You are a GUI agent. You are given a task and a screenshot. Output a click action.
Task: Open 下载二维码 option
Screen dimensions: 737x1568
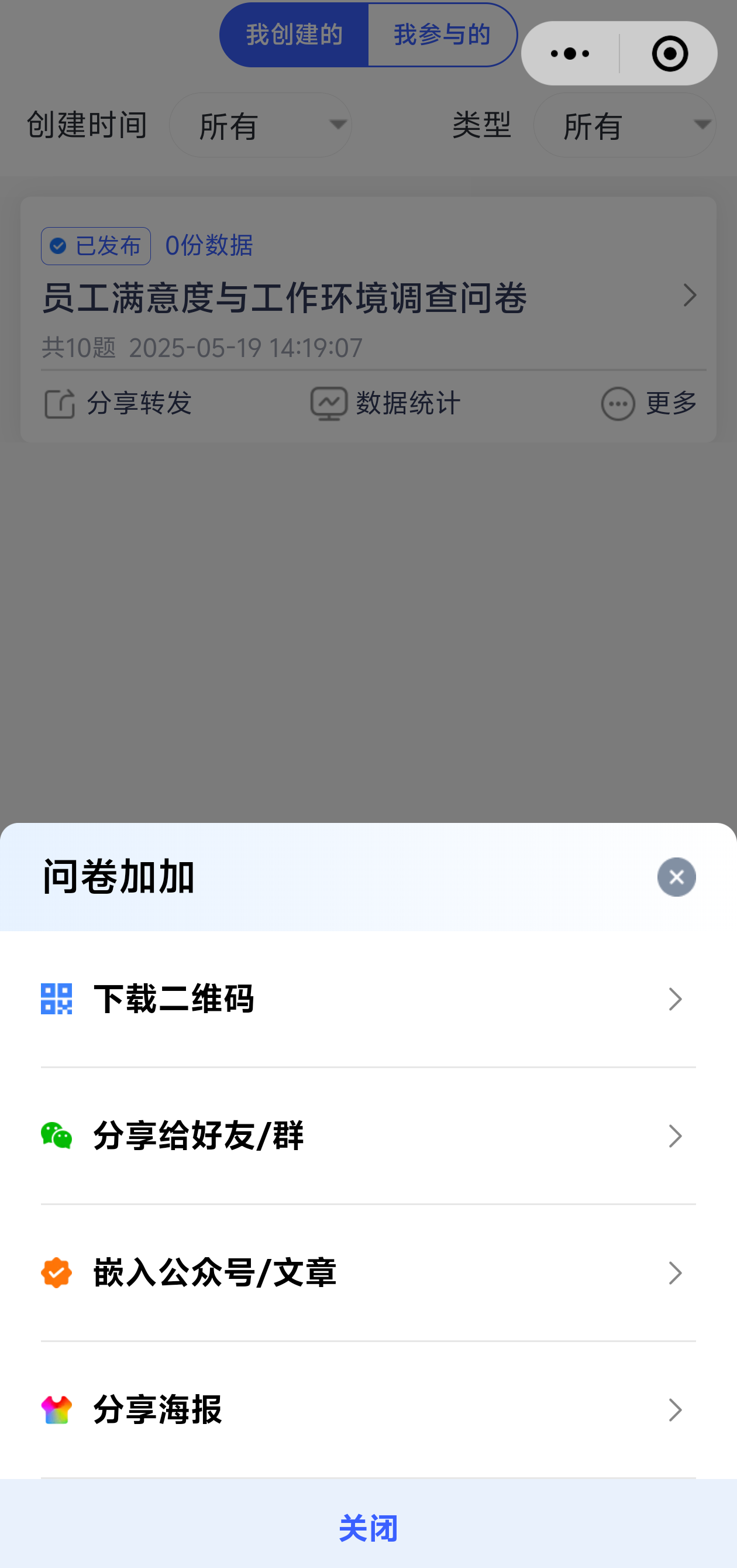pyautogui.click(x=368, y=999)
